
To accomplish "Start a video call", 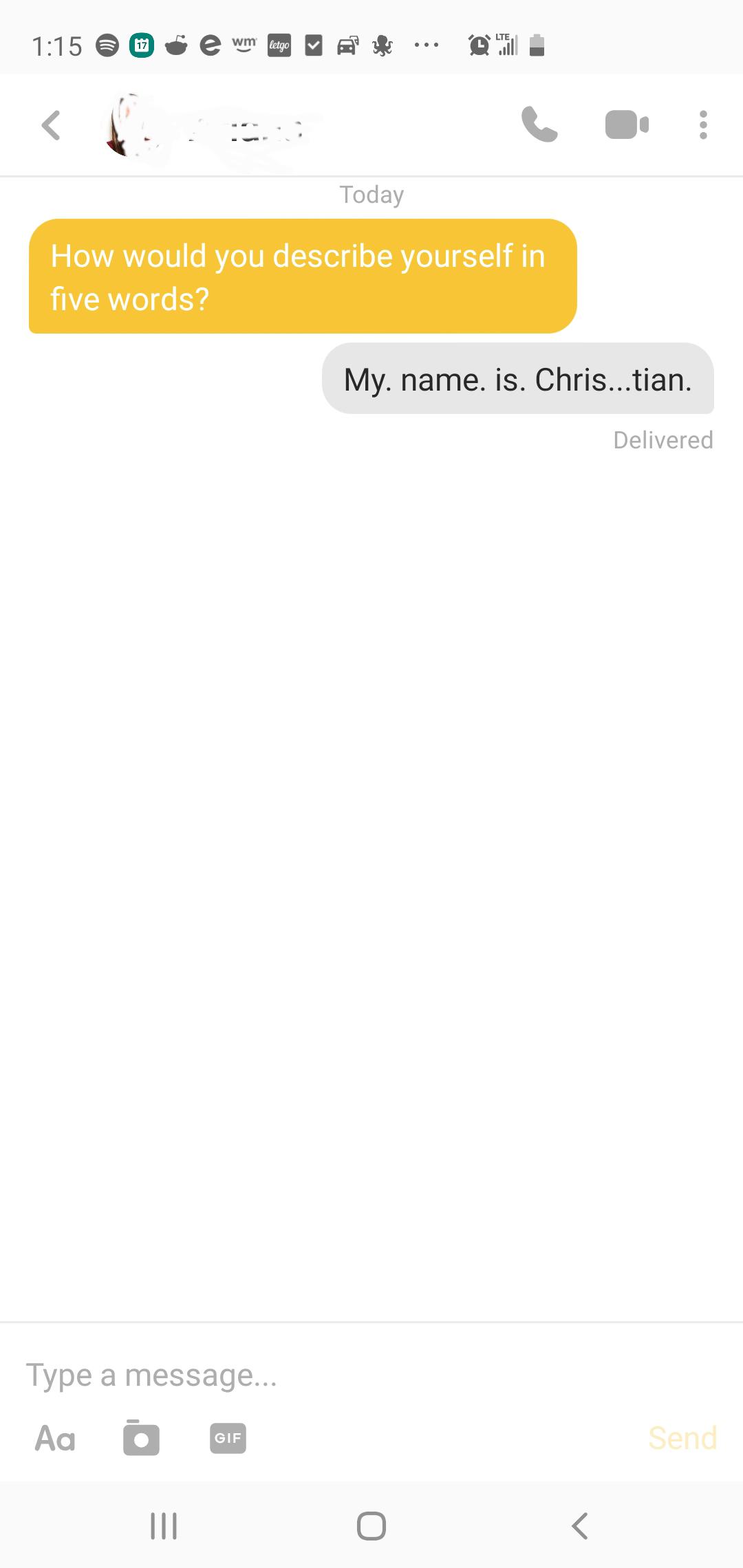I will tap(626, 125).
